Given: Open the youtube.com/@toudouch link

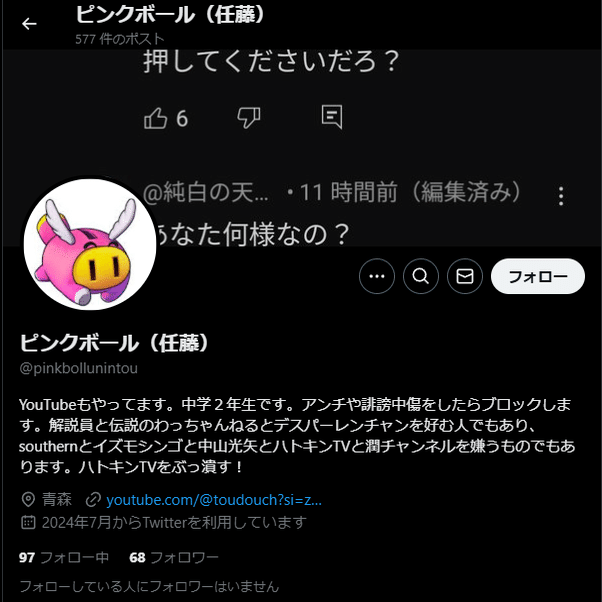Looking at the screenshot, I should click(213, 499).
